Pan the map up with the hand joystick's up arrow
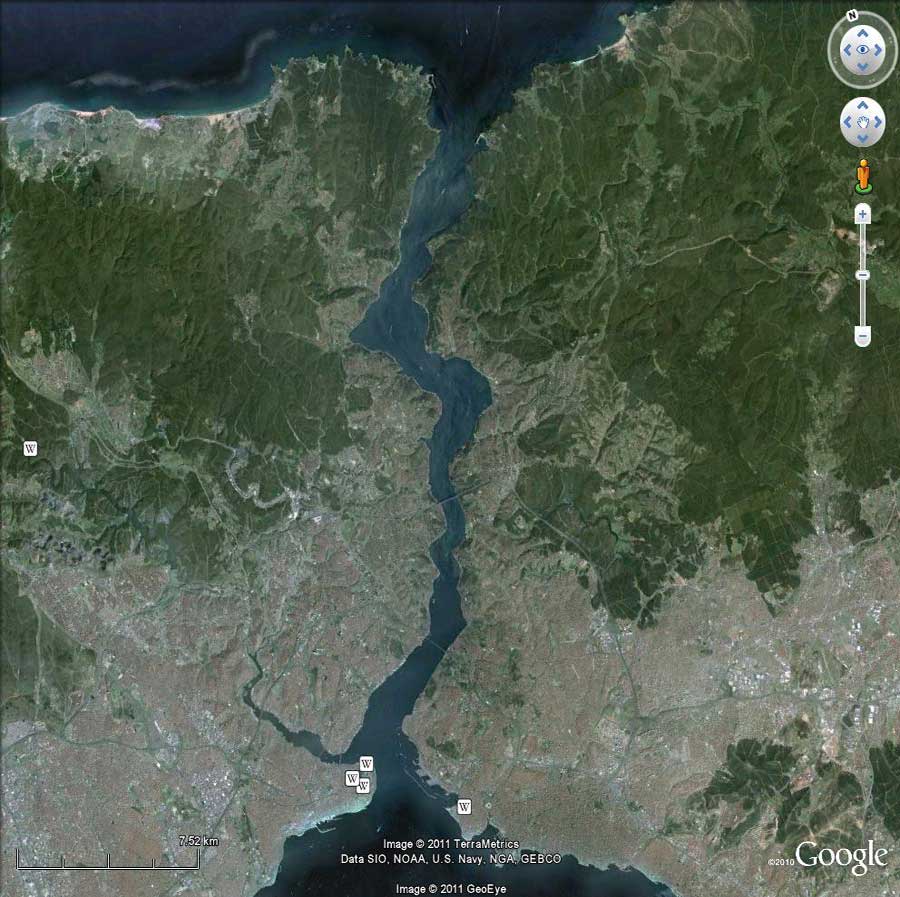The height and width of the screenshot is (897, 900). tap(862, 107)
